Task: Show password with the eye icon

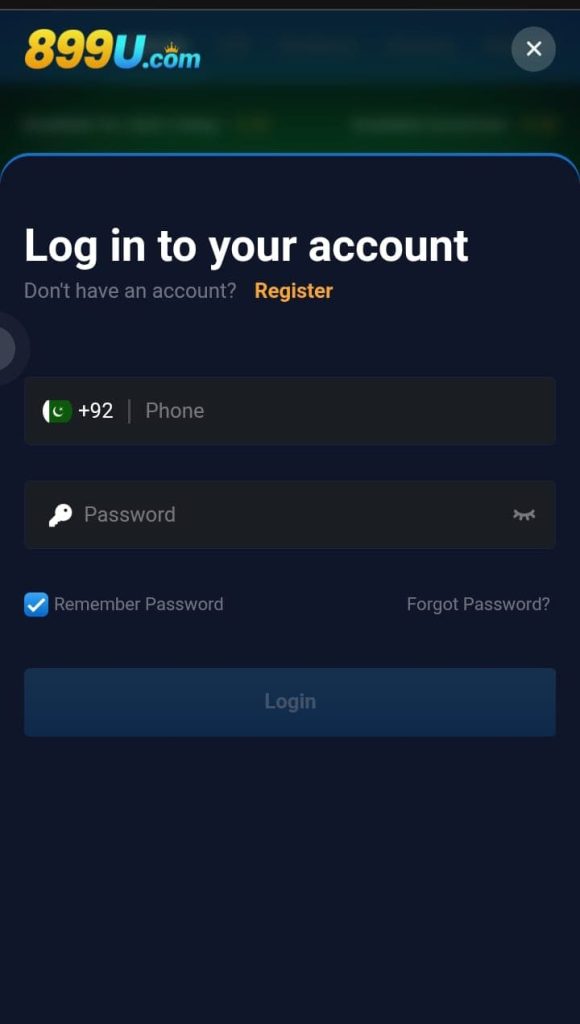Action: point(524,515)
